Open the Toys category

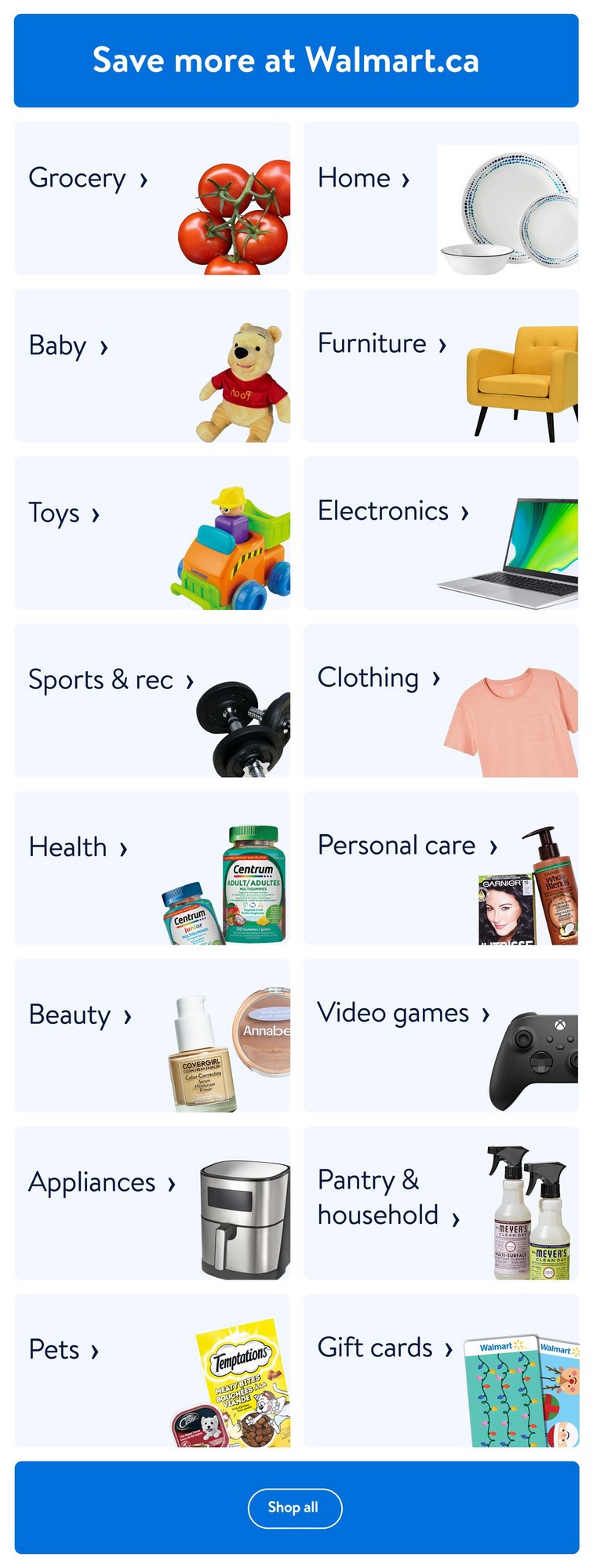pyautogui.click(x=151, y=533)
